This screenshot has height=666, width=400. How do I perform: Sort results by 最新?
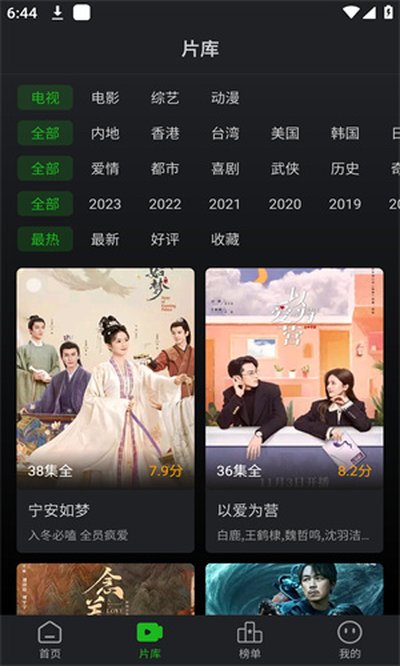[105, 240]
